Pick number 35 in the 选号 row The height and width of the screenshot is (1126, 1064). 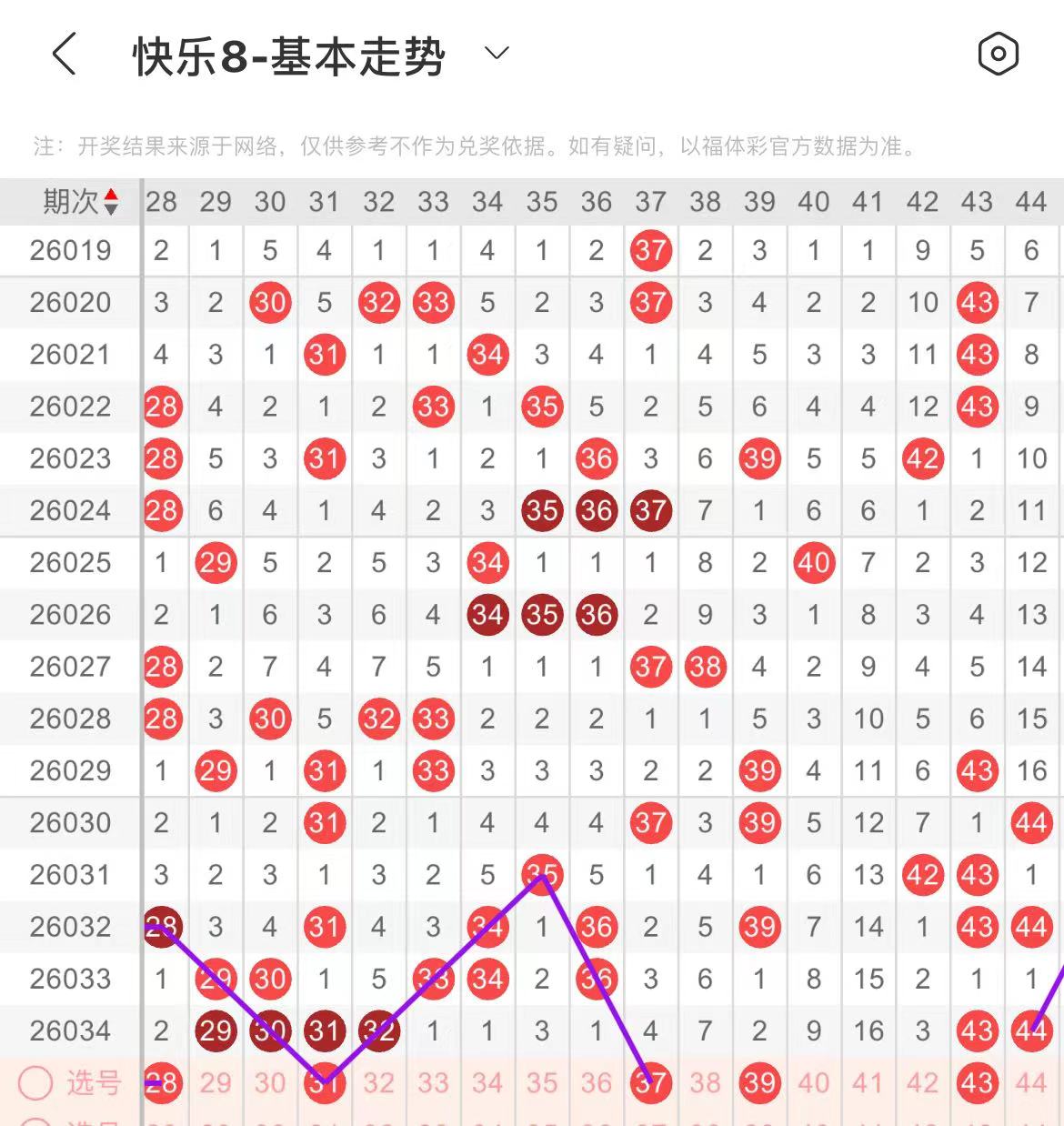point(542,1082)
